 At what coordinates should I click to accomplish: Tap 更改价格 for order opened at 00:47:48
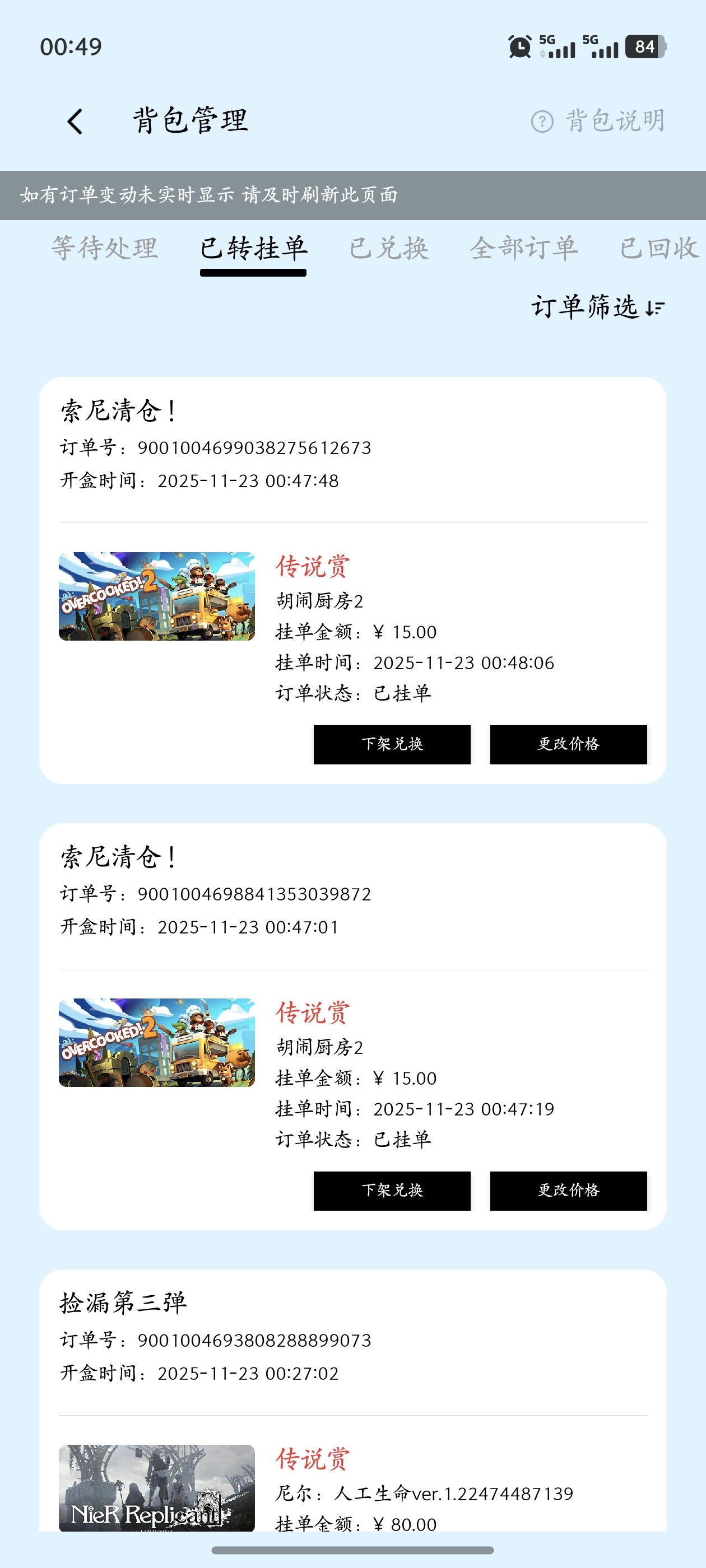[x=568, y=744]
